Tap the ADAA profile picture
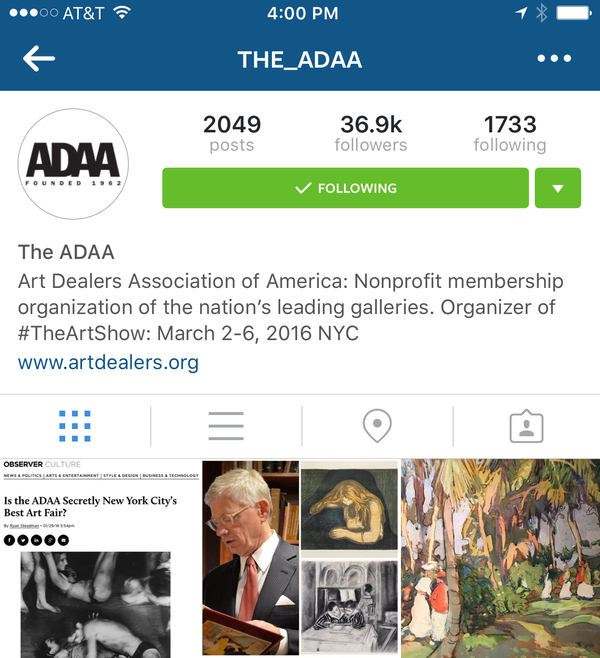600x658 pixels. (x=73, y=163)
